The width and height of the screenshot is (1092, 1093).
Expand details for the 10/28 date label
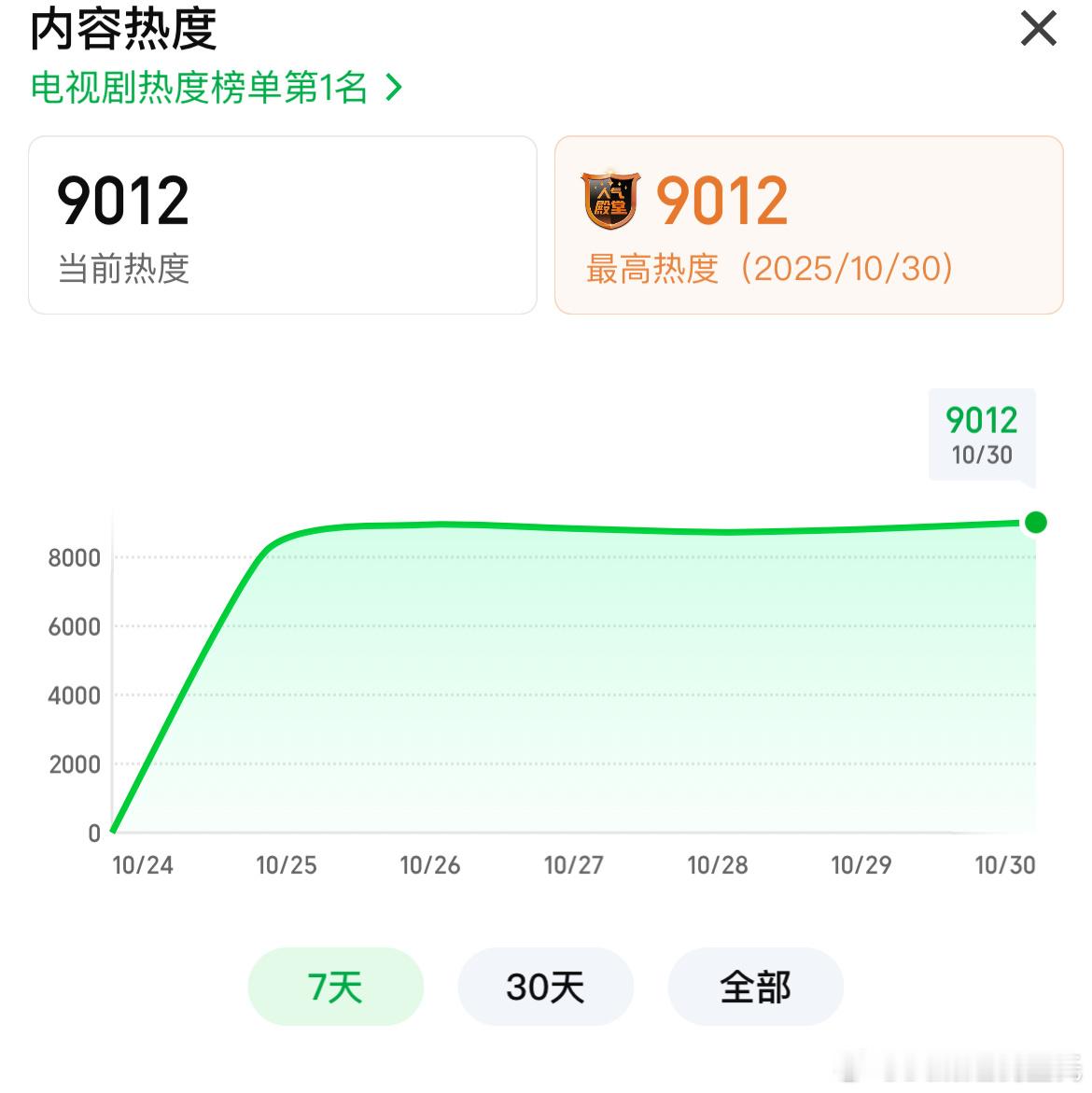pos(718,865)
